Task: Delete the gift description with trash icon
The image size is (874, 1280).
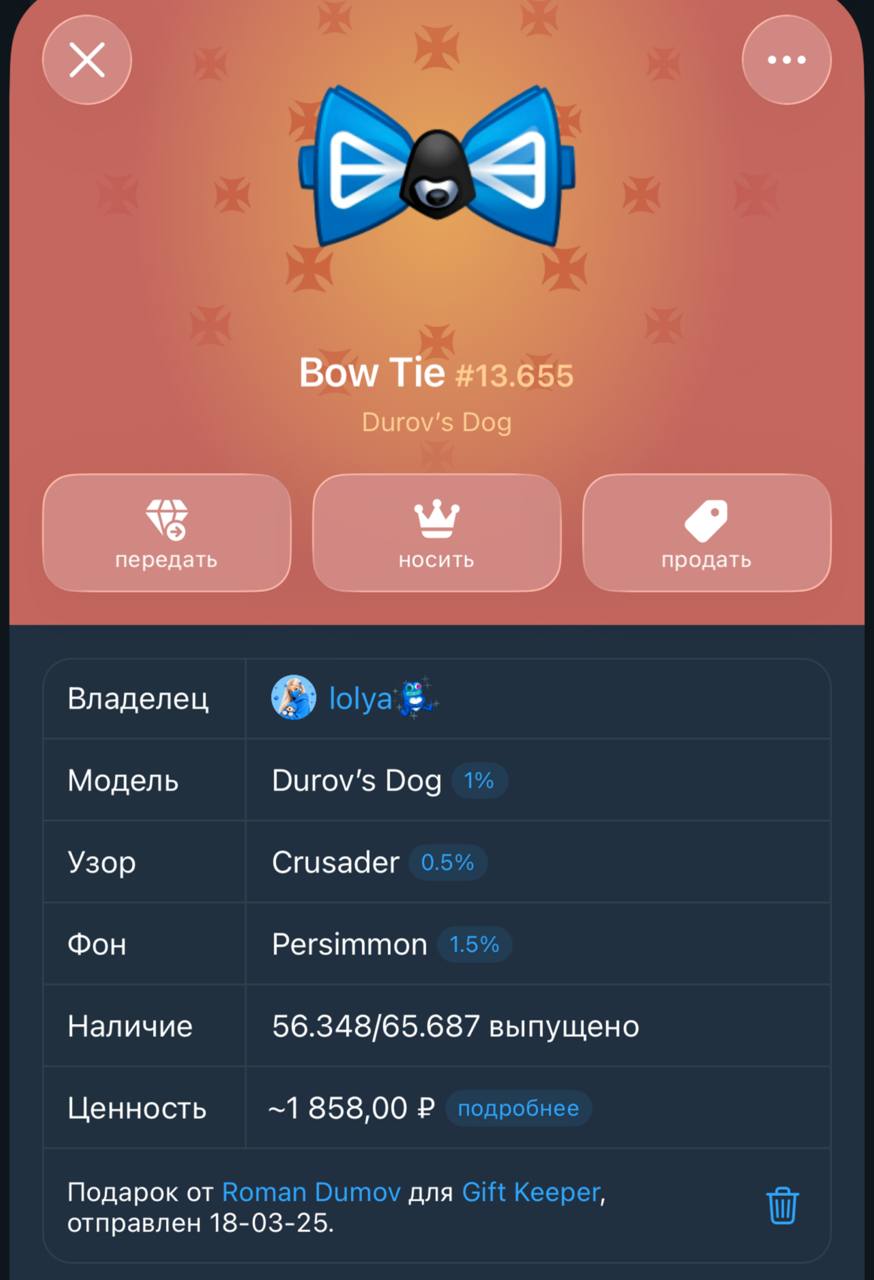Action: pos(782,1205)
